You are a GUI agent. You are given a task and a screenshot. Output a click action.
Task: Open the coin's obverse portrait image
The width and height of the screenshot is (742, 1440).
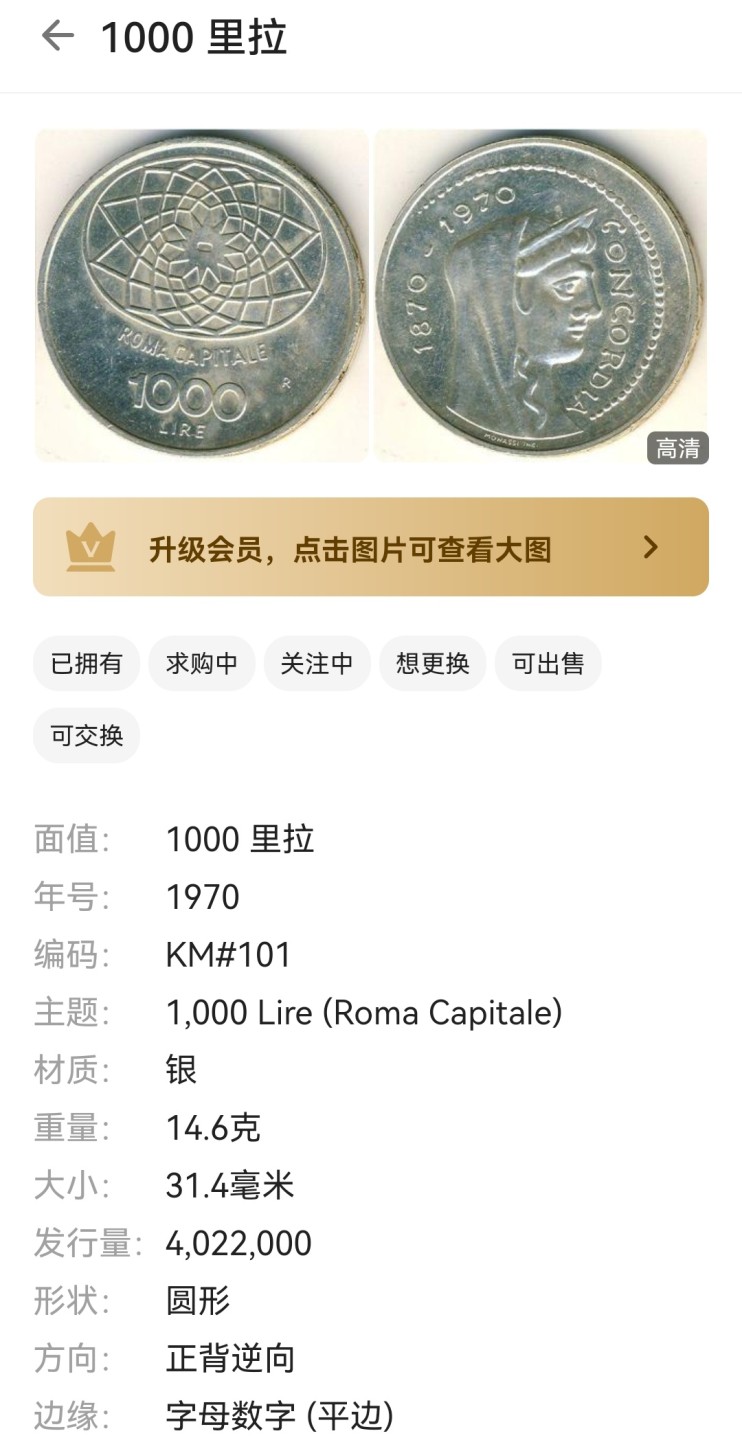pos(540,296)
